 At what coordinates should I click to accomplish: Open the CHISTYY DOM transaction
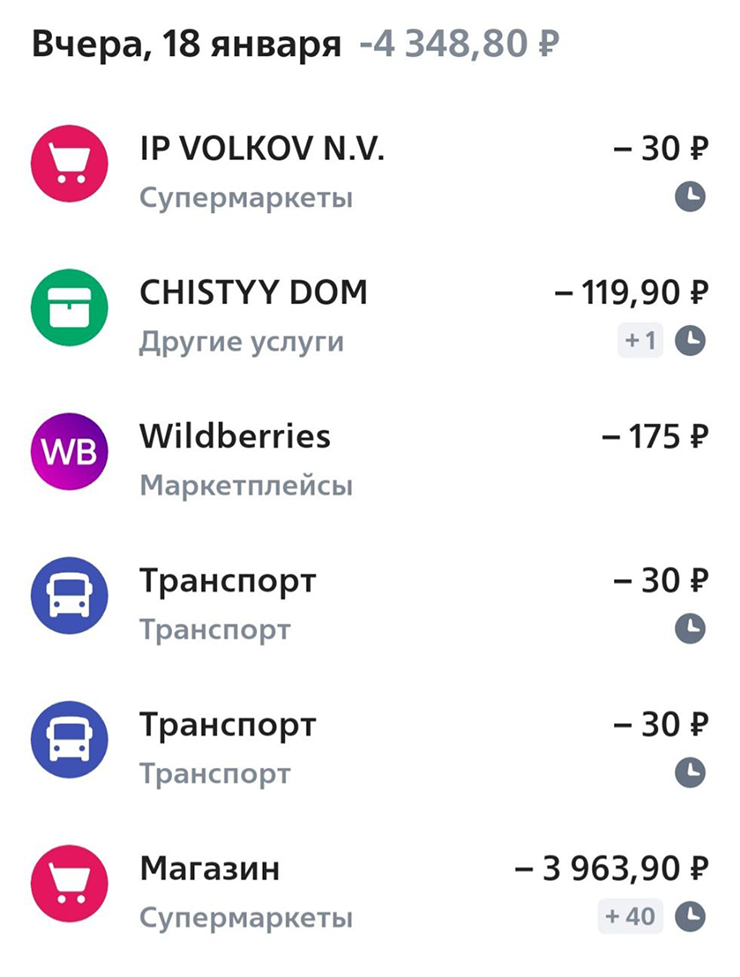pos(253,291)
